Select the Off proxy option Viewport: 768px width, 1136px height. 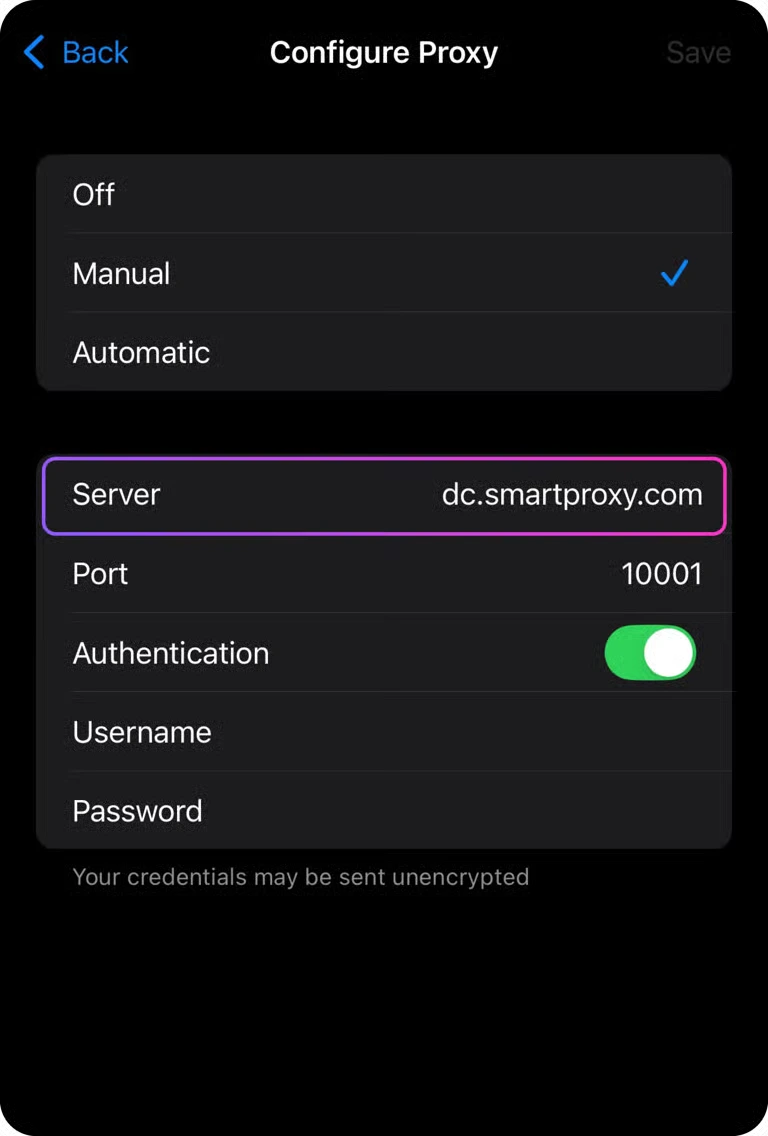coord(383,194)
